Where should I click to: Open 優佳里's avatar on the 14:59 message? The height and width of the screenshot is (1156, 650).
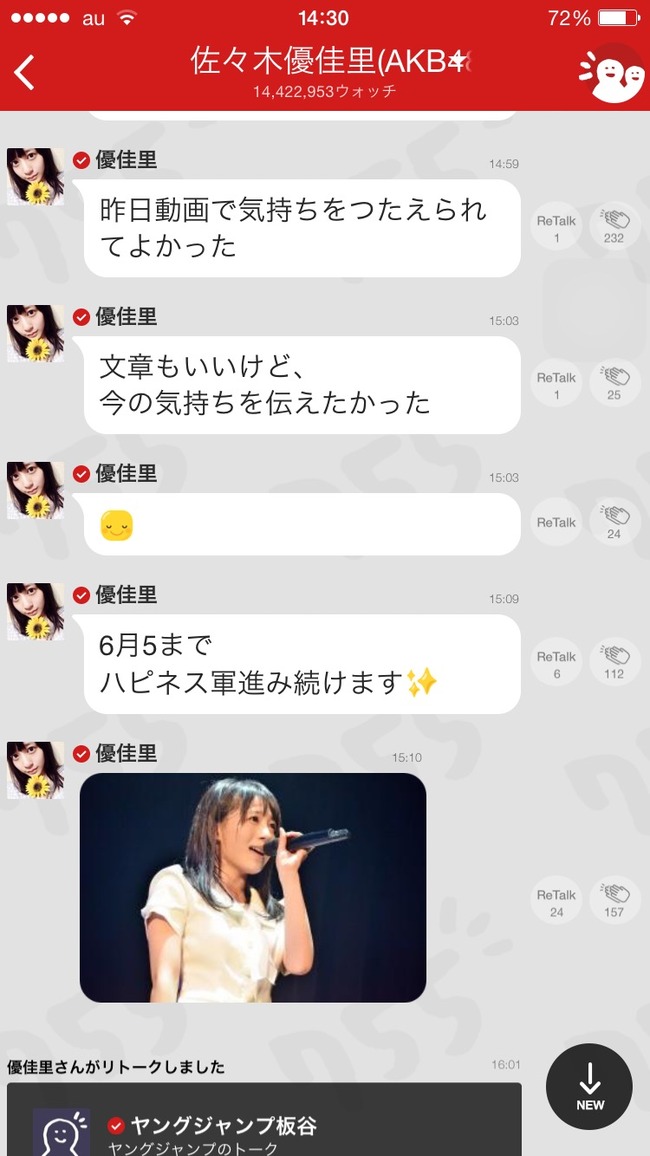tap(35, 177)
